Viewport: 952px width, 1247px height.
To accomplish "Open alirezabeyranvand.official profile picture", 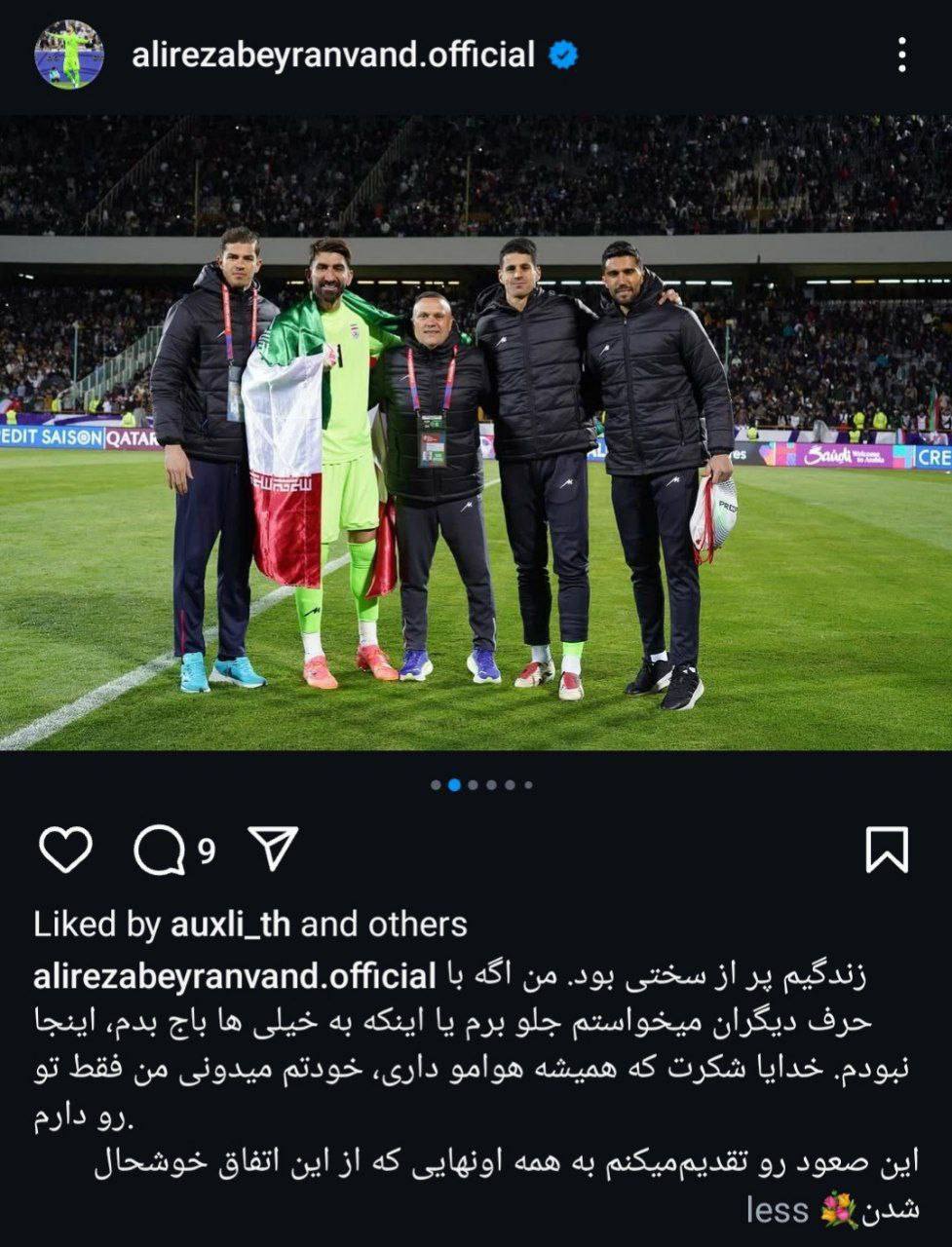I will click(69, 55).
